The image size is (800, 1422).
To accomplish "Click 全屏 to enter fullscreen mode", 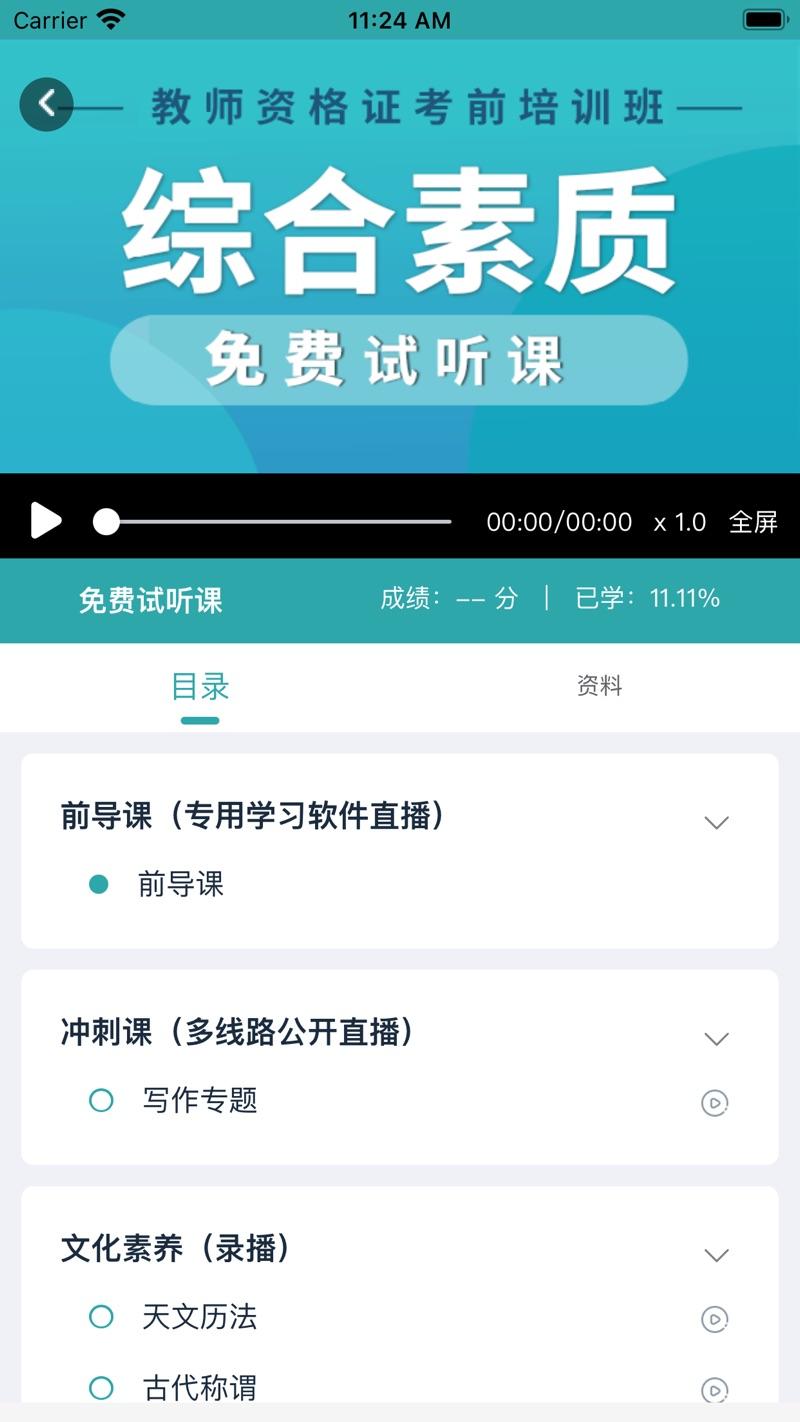I will [752, 521].
